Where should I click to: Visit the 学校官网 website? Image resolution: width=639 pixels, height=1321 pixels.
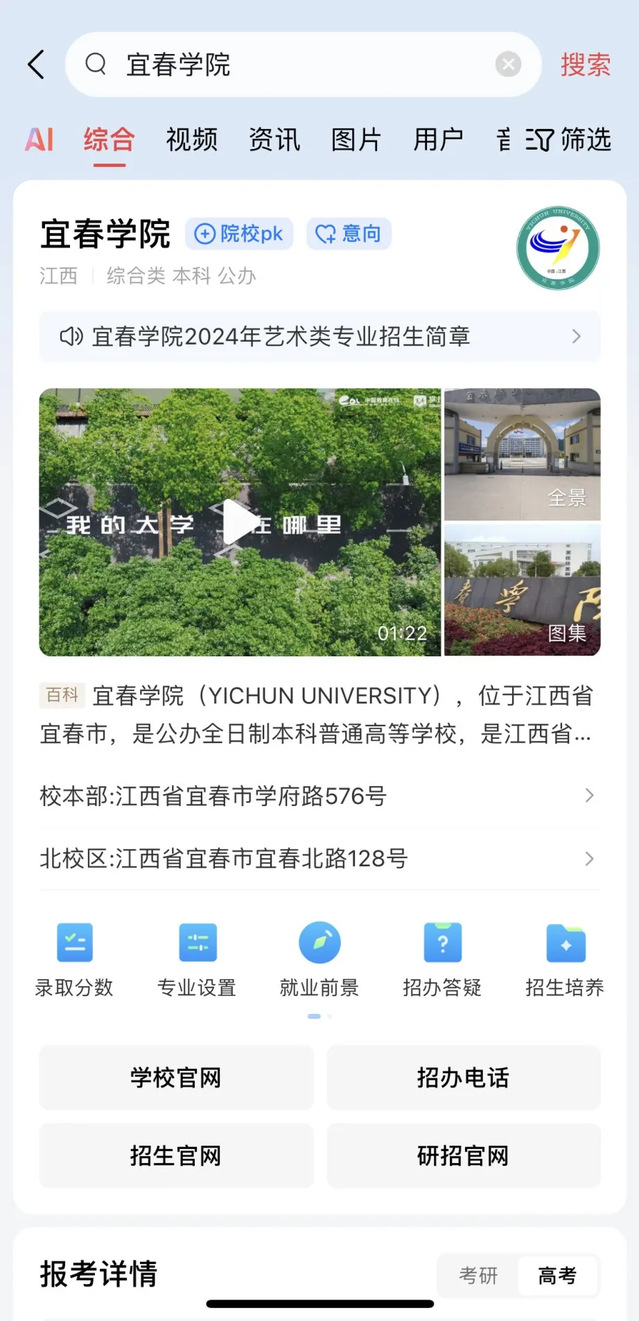[176, 1078]
